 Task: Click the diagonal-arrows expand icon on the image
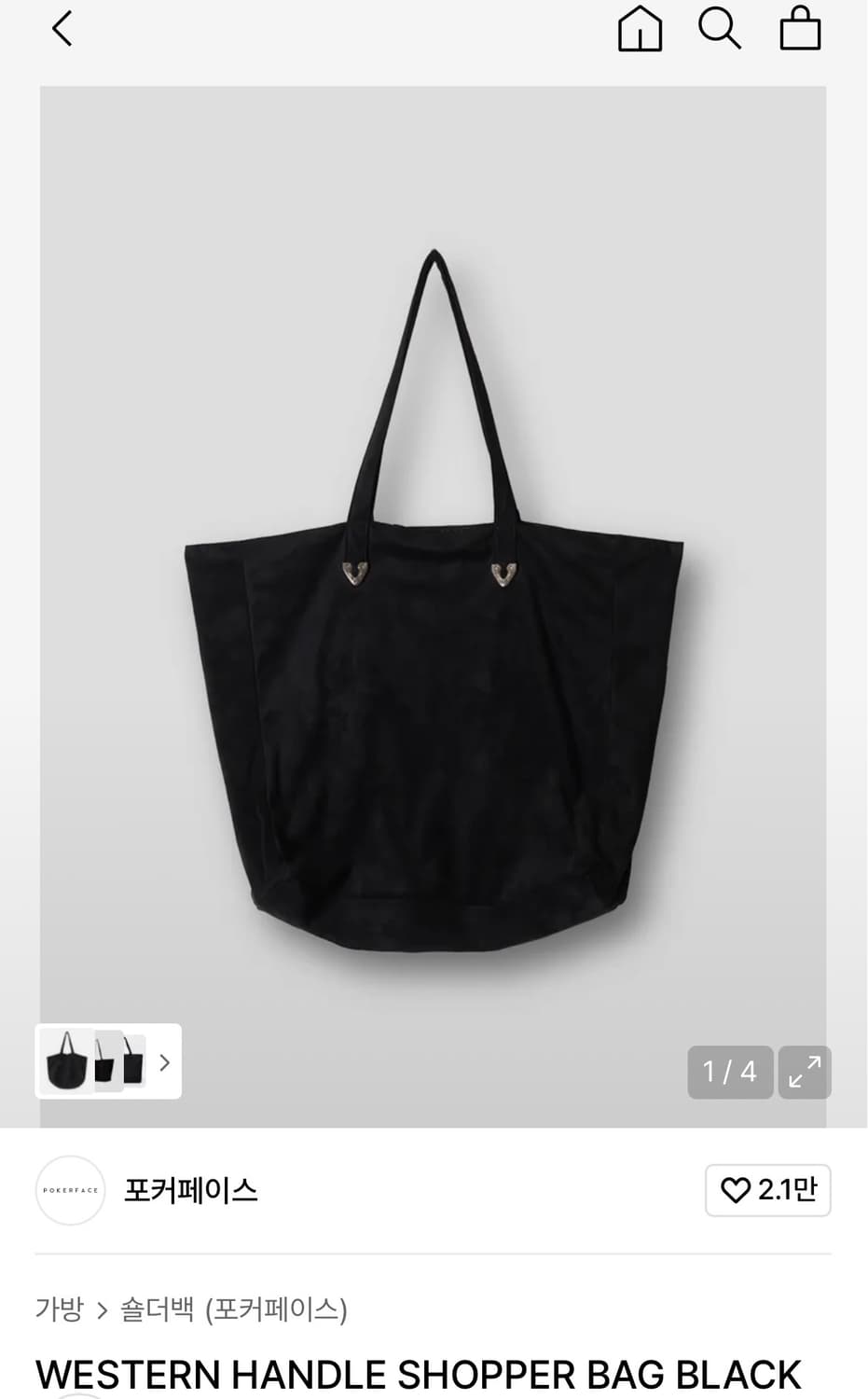(x=804, y=1073)
